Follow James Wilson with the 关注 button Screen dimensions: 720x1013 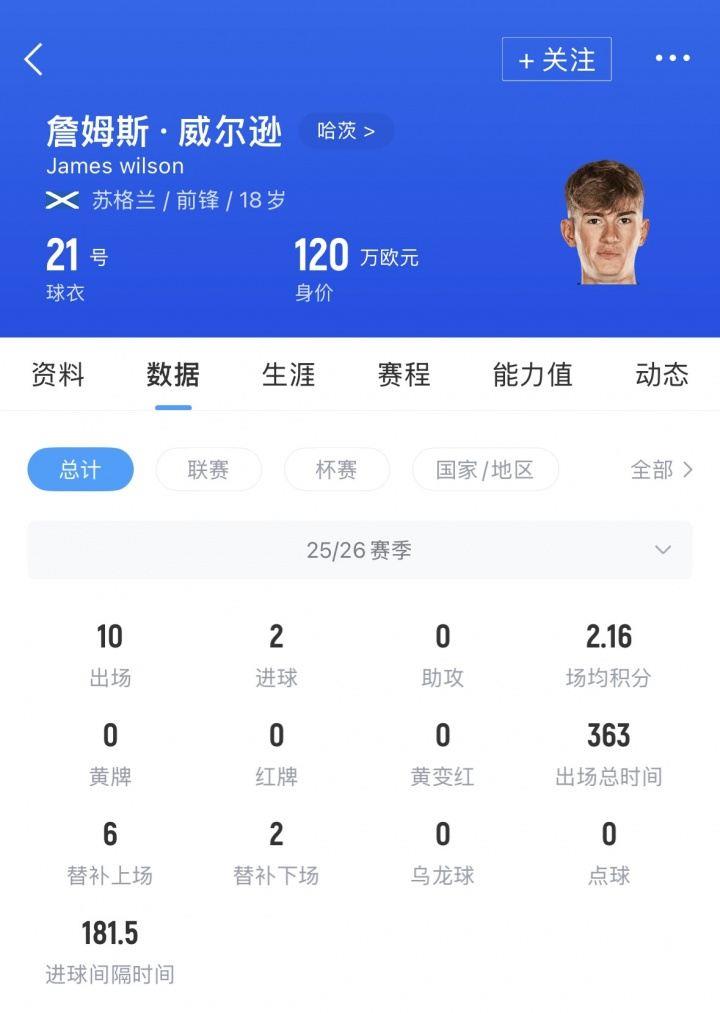pyautogui.click(x=556, y=60)
